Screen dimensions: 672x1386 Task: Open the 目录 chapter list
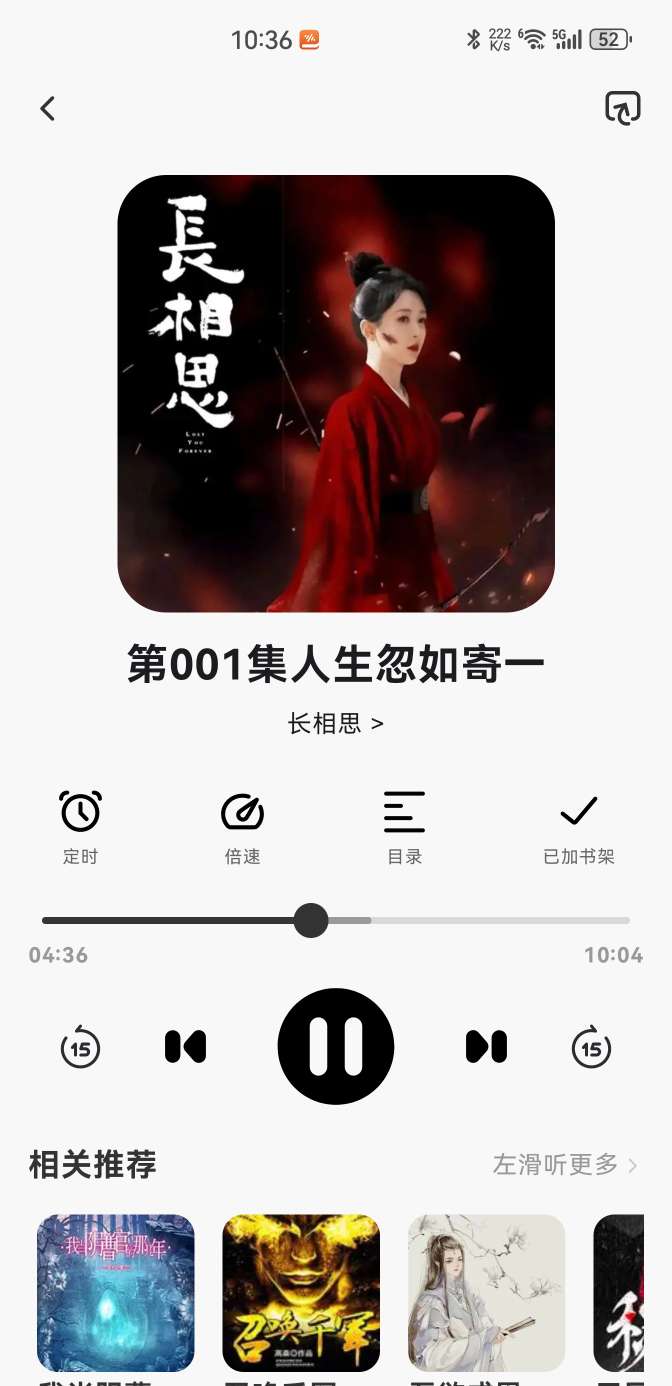tap(404, 826)
